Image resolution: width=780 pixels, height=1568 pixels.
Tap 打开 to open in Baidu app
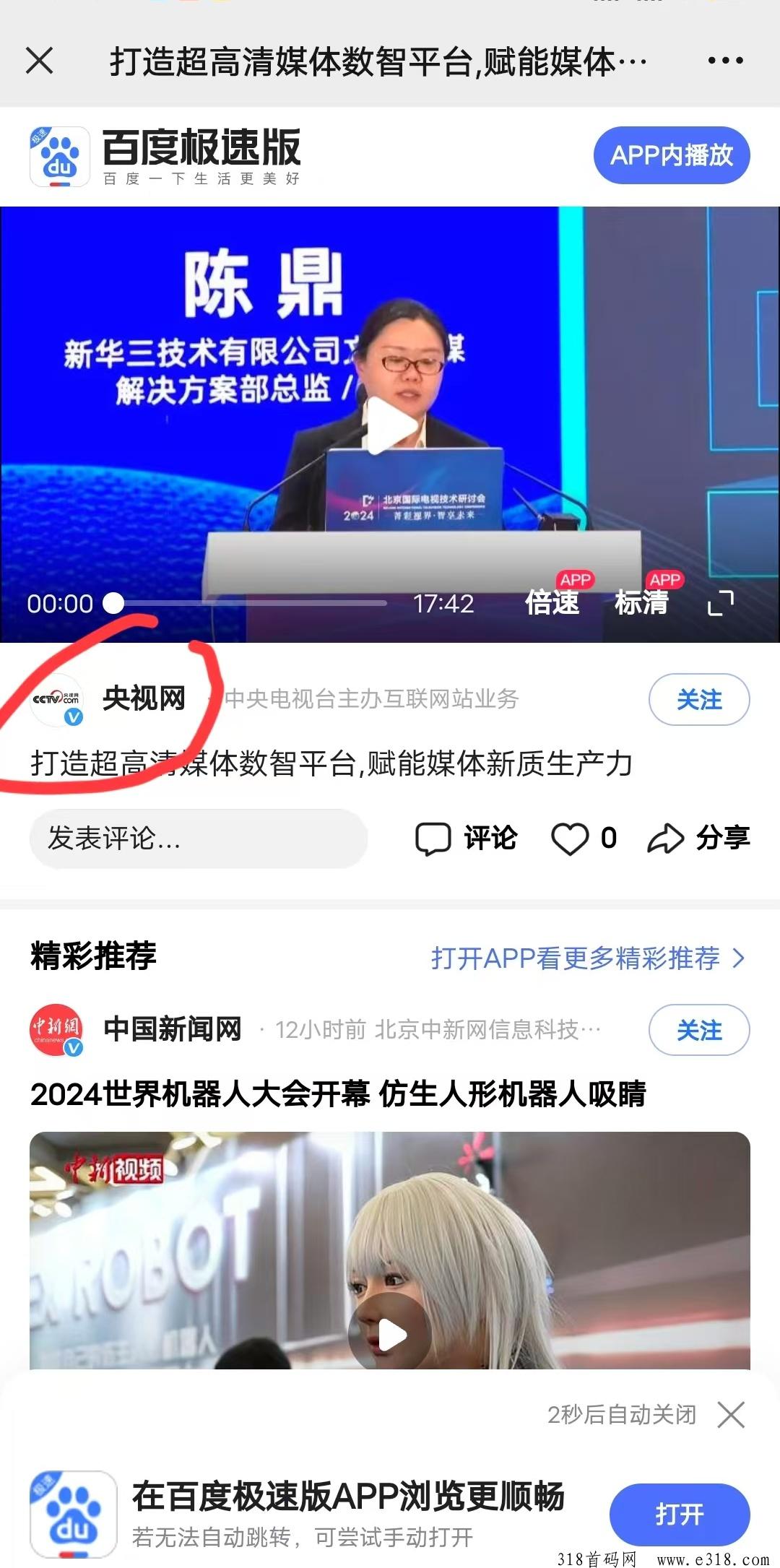[x=679, y=1515]
